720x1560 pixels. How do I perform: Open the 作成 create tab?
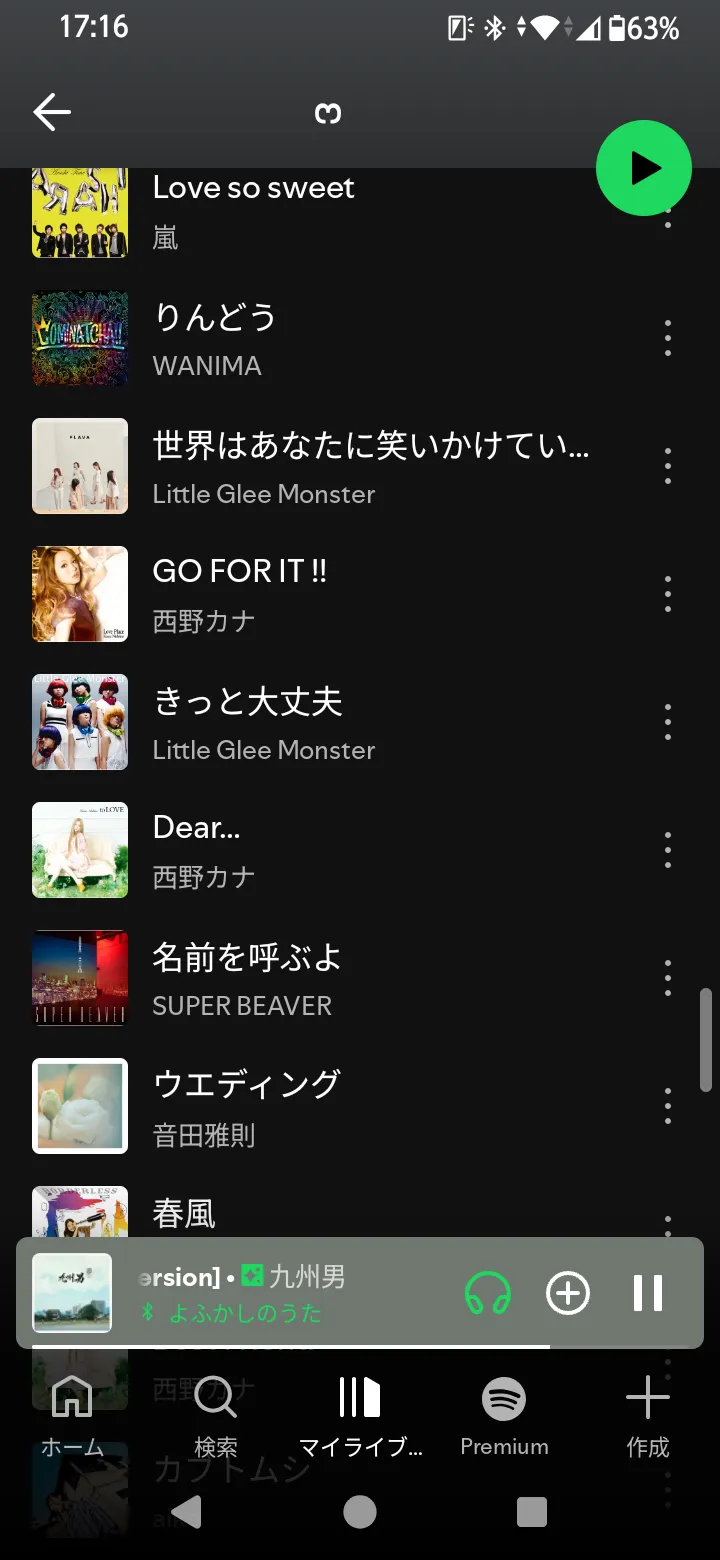pyautogui.click(x=647, y=1415)
